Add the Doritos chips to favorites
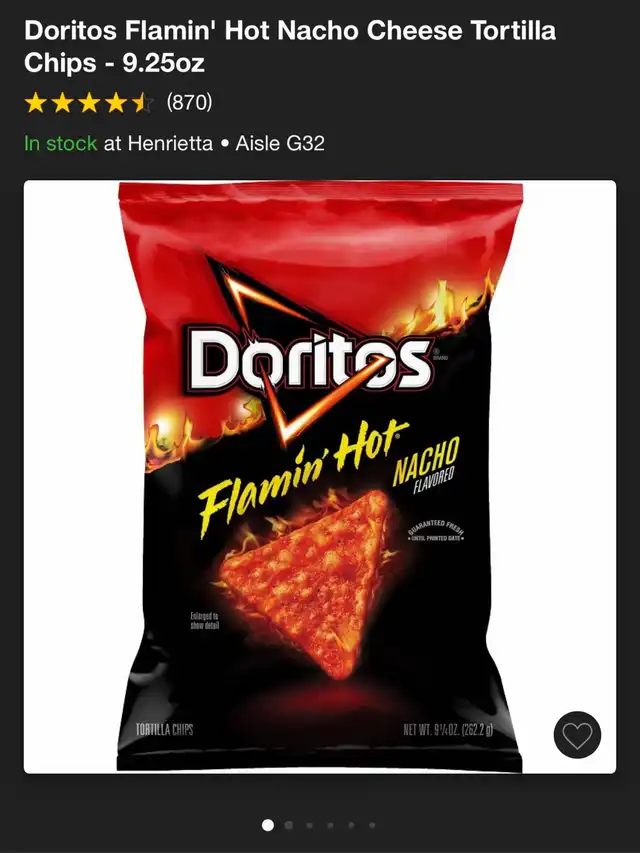This screenshot has height=853, width=640. pos(577,736)
